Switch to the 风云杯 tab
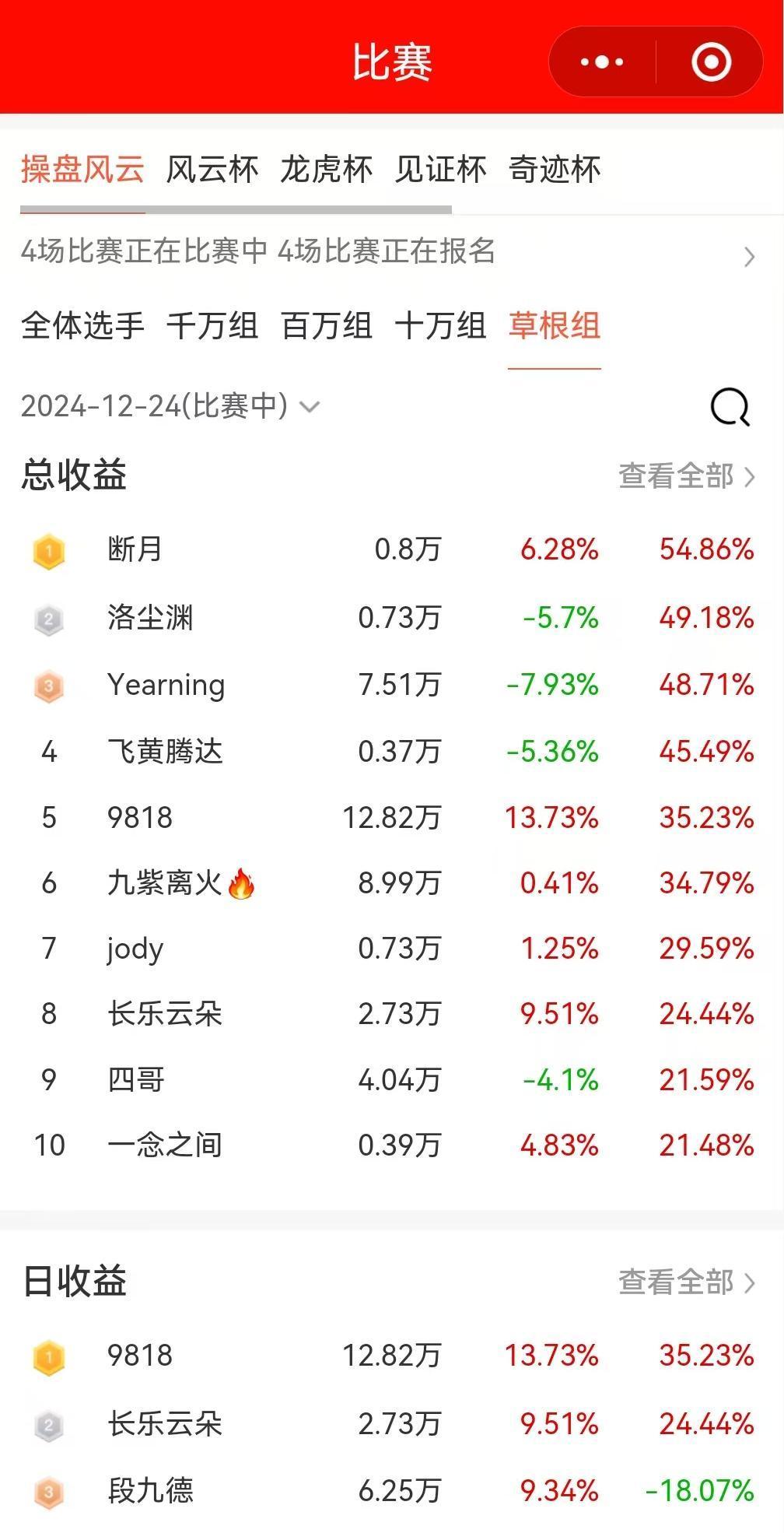The width and height of the screenshot is (784, 1533). [212, 170]
